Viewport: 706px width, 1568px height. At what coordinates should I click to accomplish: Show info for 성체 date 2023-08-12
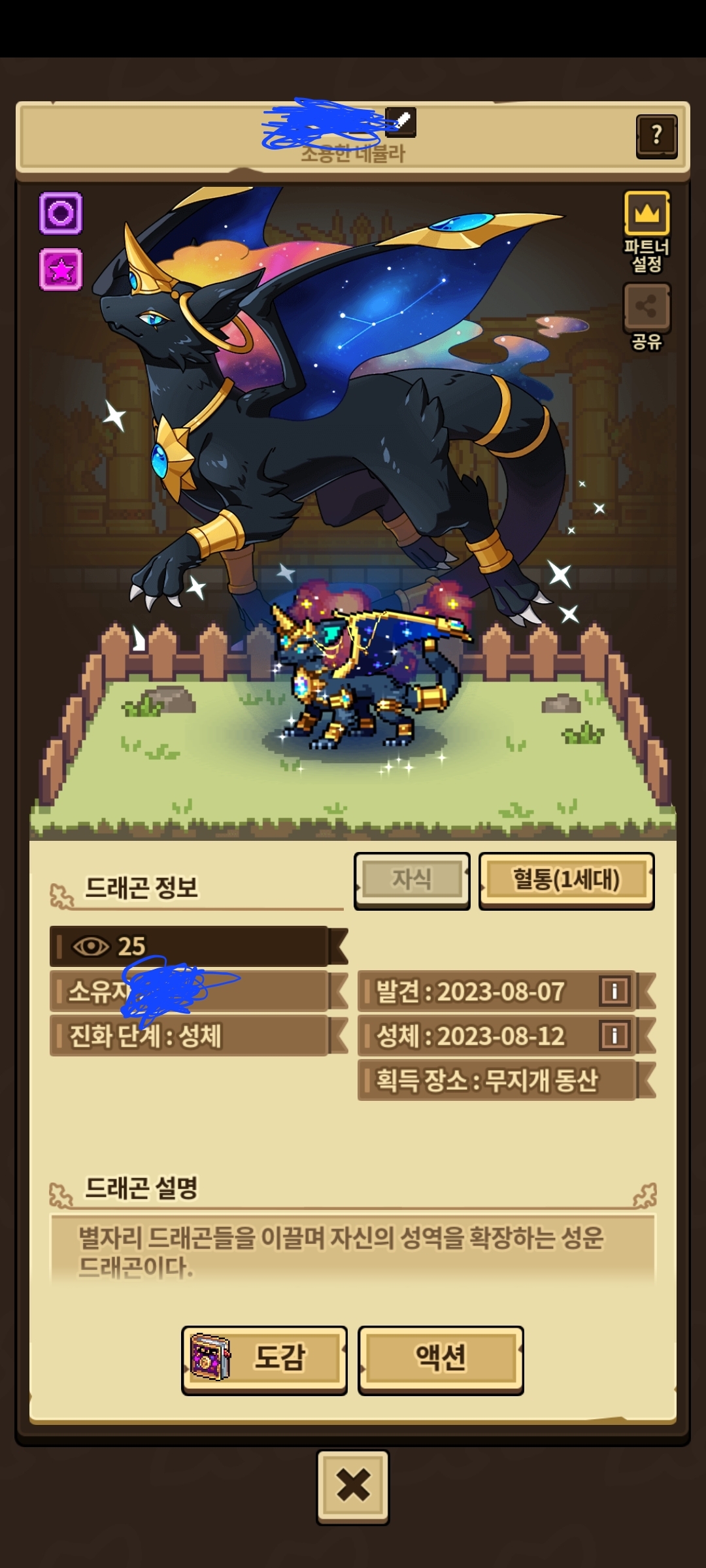pos(614,1036)
